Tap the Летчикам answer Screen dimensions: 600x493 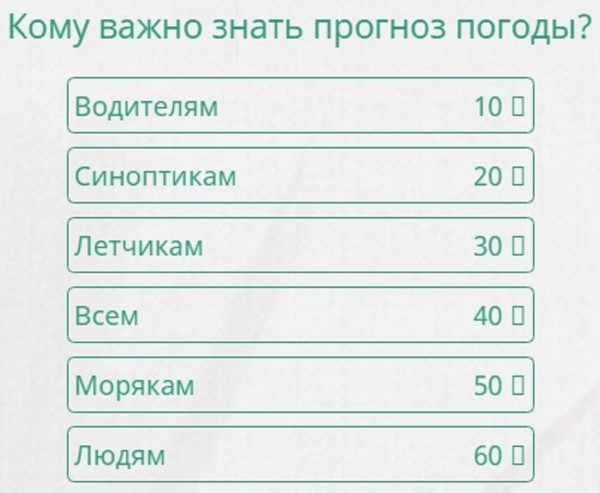click(x=300, y=246)
